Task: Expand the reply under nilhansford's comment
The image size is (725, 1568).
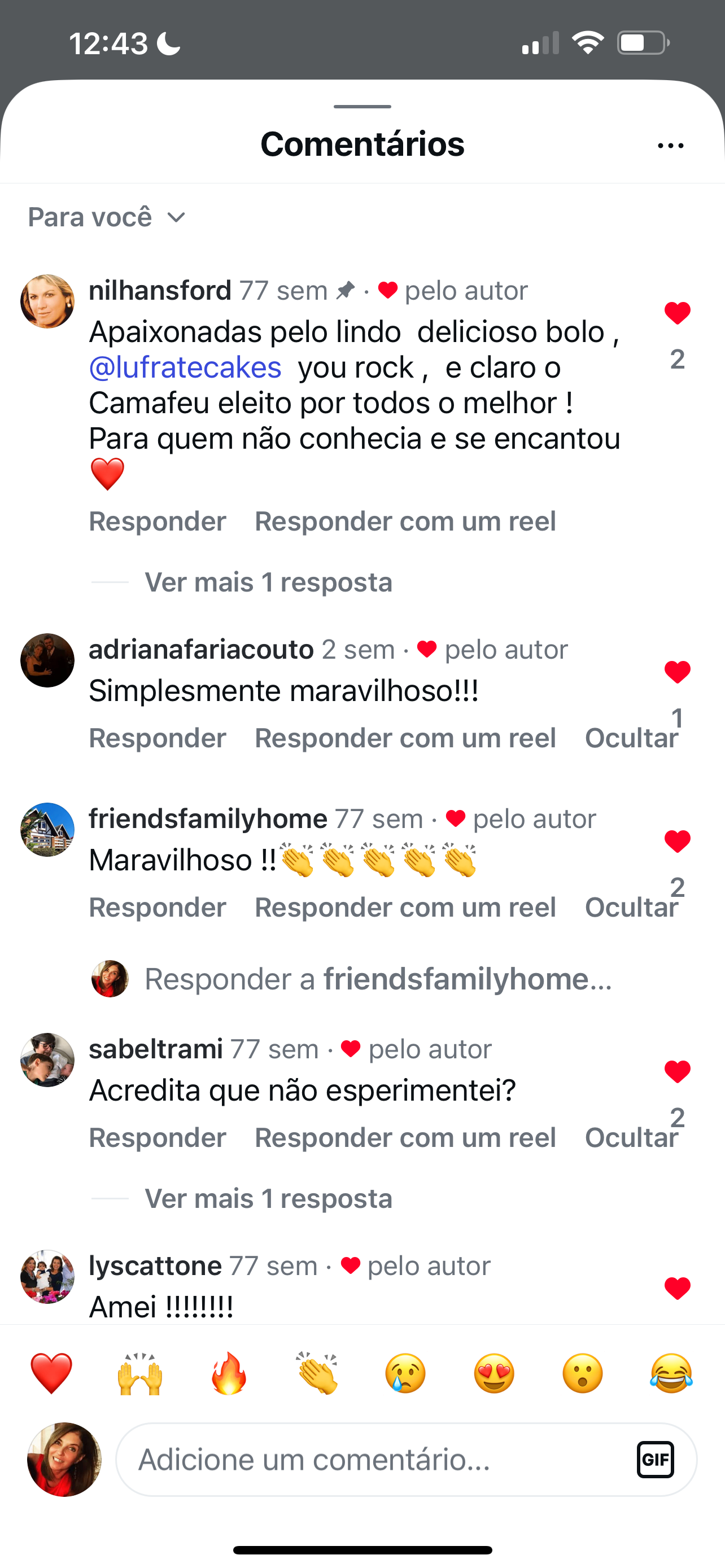Action: (268, 582)
